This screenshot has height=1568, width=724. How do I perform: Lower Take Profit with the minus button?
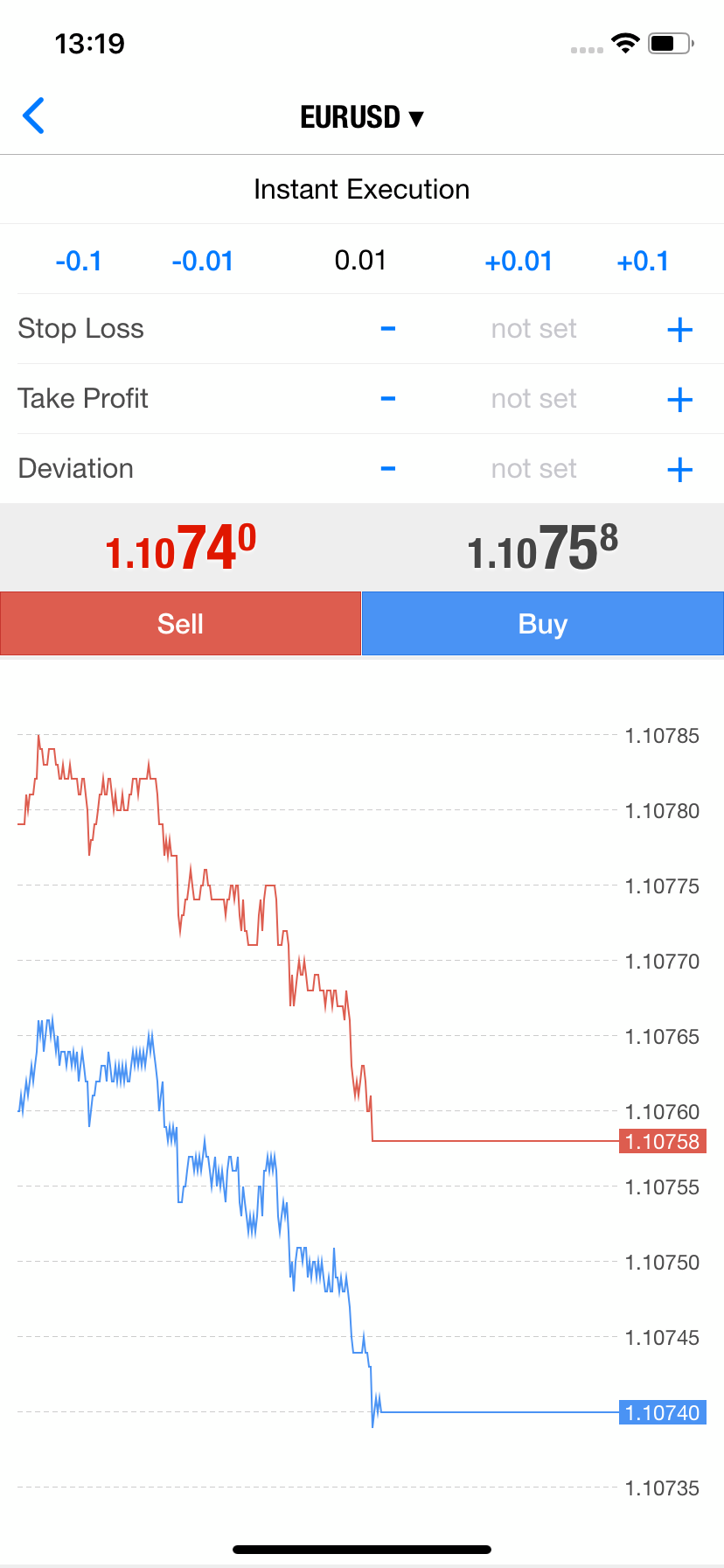coord(388,399)
